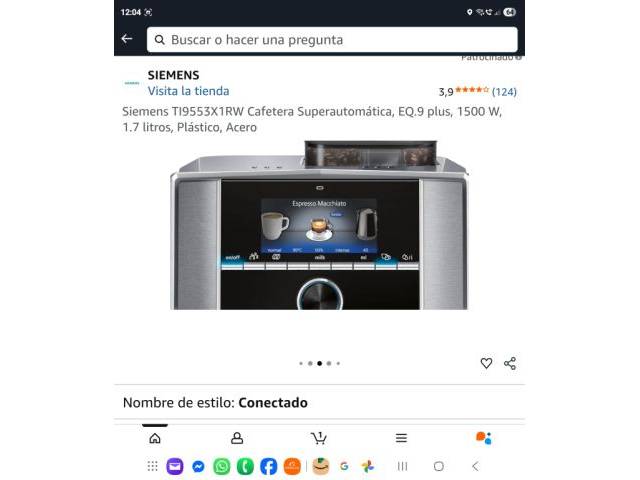This screenshot has width=640, height=480.
Task: Add product to wish list with heart
Action: [x=486, y=363]
